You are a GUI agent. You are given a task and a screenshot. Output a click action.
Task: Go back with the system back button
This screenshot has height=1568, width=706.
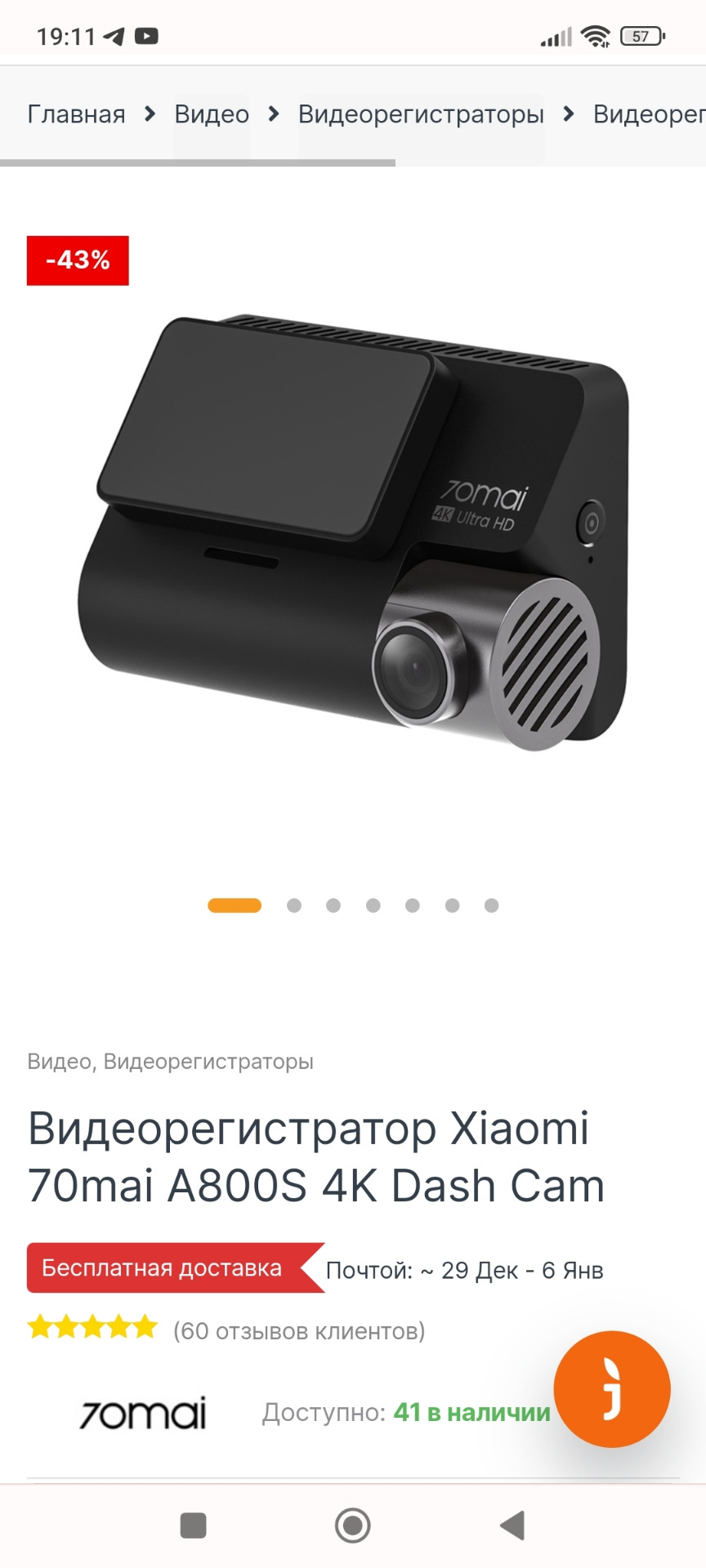512,1525
